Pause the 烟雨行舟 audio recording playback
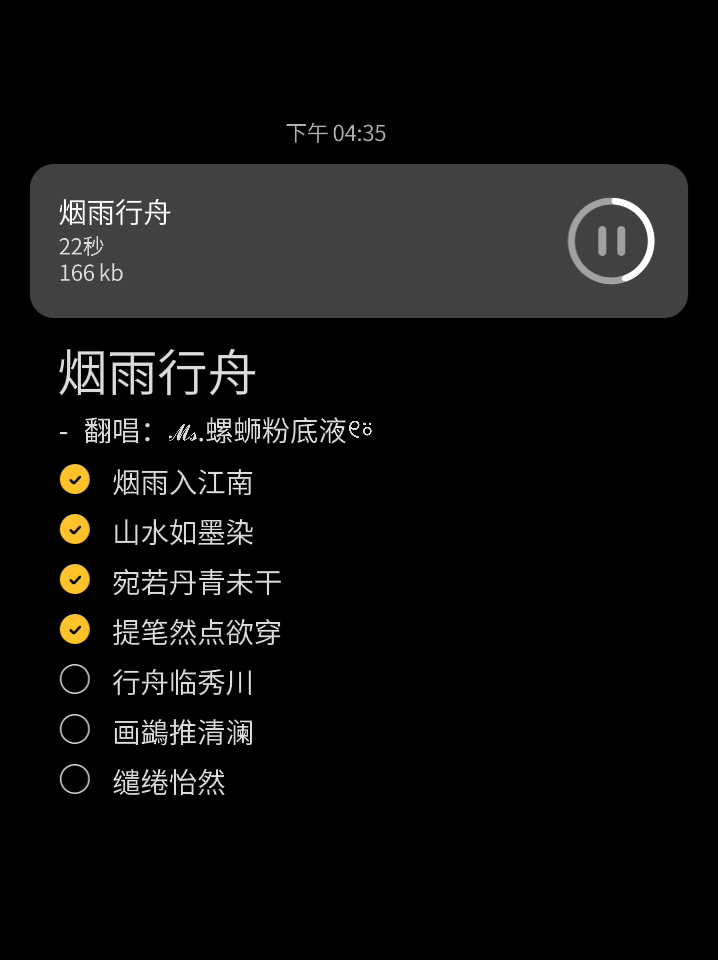 coord(611,241)
